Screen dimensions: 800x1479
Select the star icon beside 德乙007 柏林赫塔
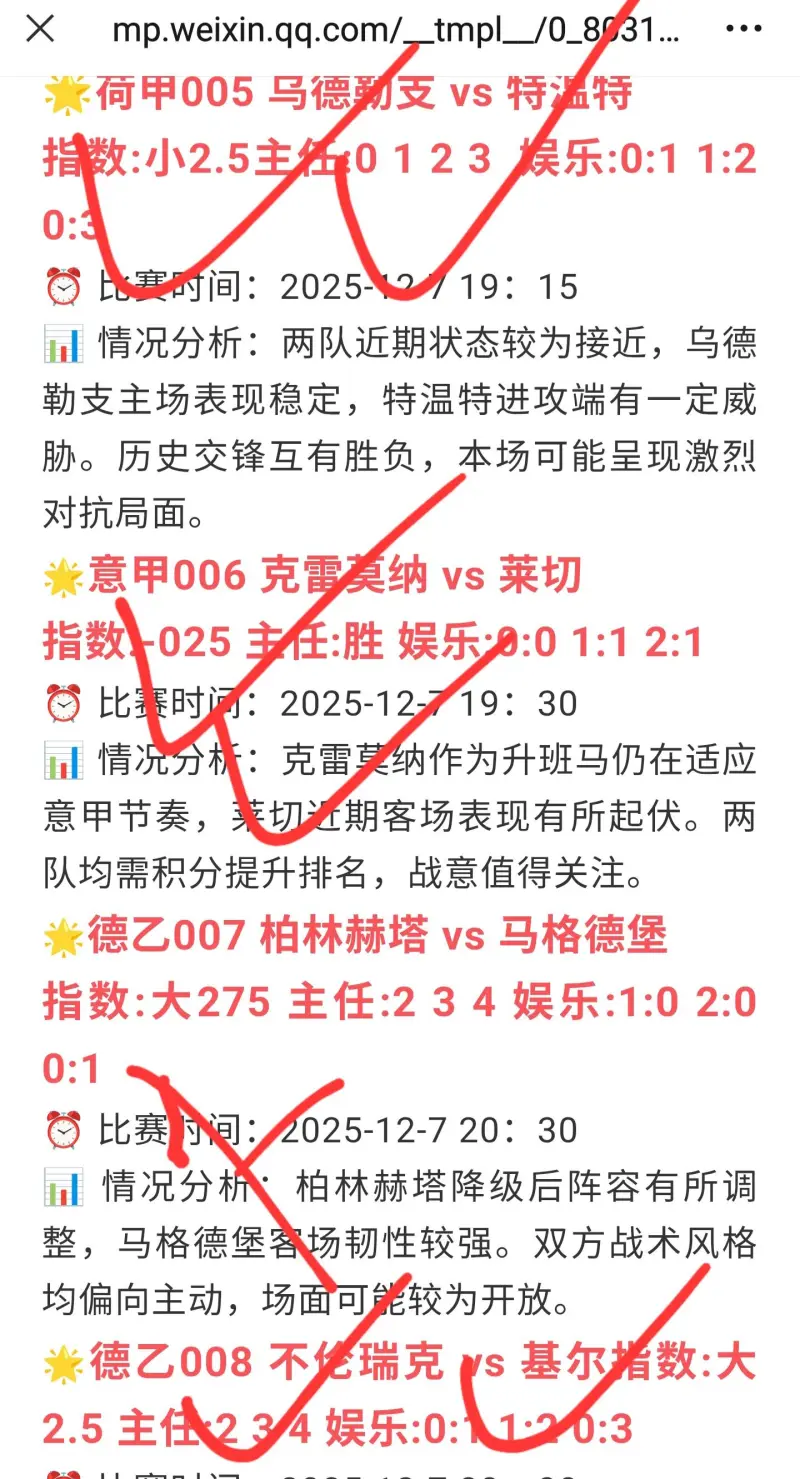point(62,937)
